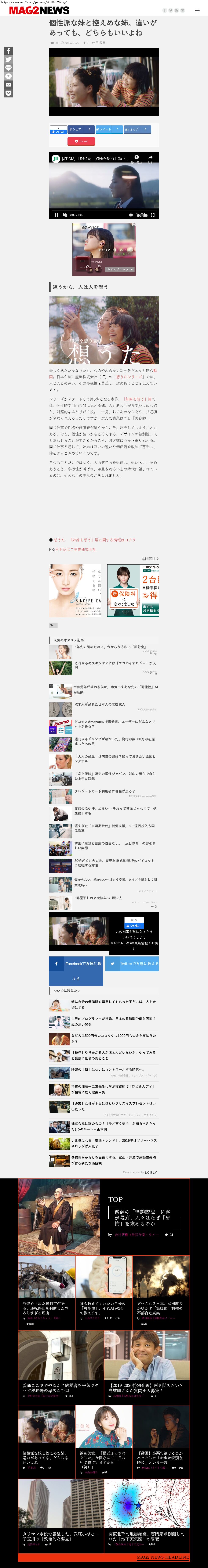Save this article to Pocket

(81, 141)
